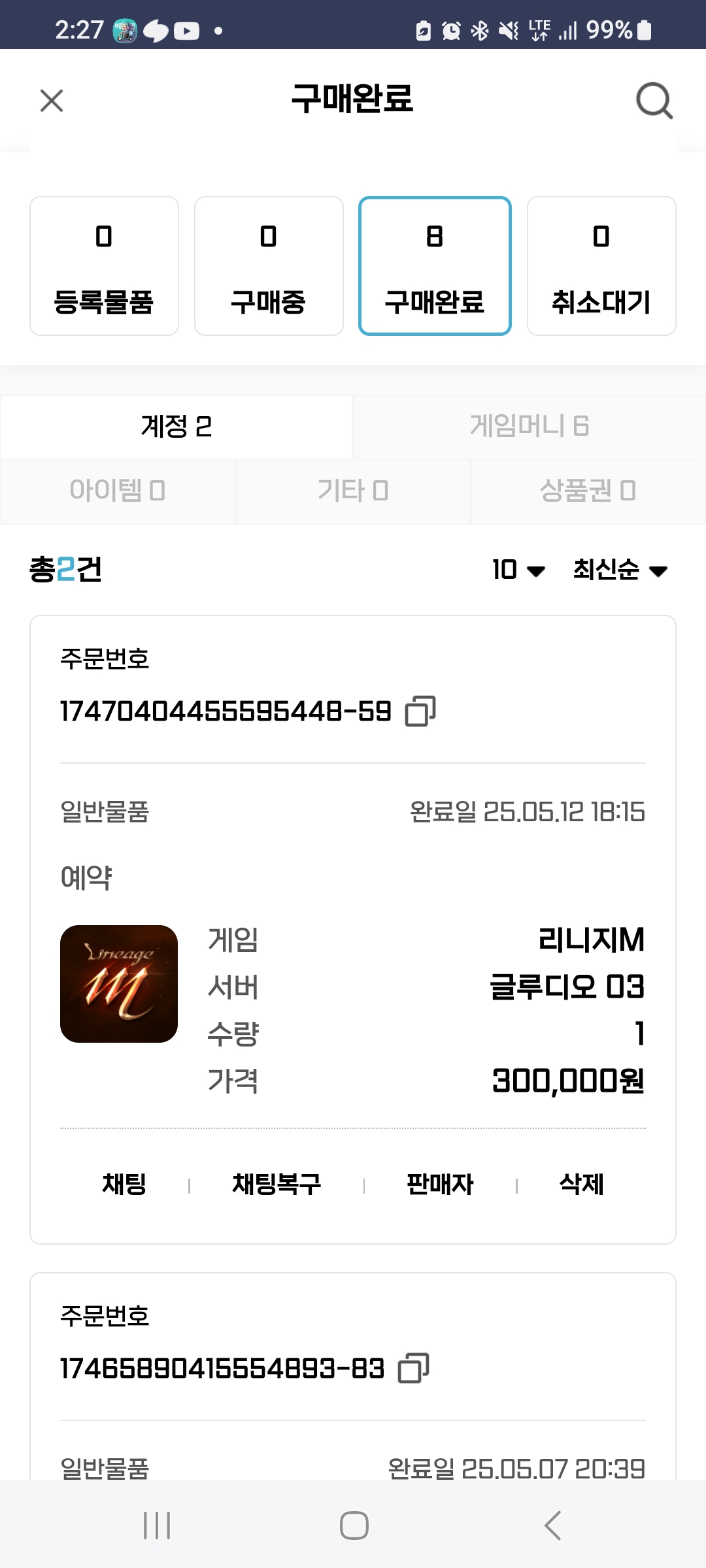Image resolution: width=706 pixels, height=1568 pixels.
Task: Open the search icon at top right
Action: click(x=654, y=101)
